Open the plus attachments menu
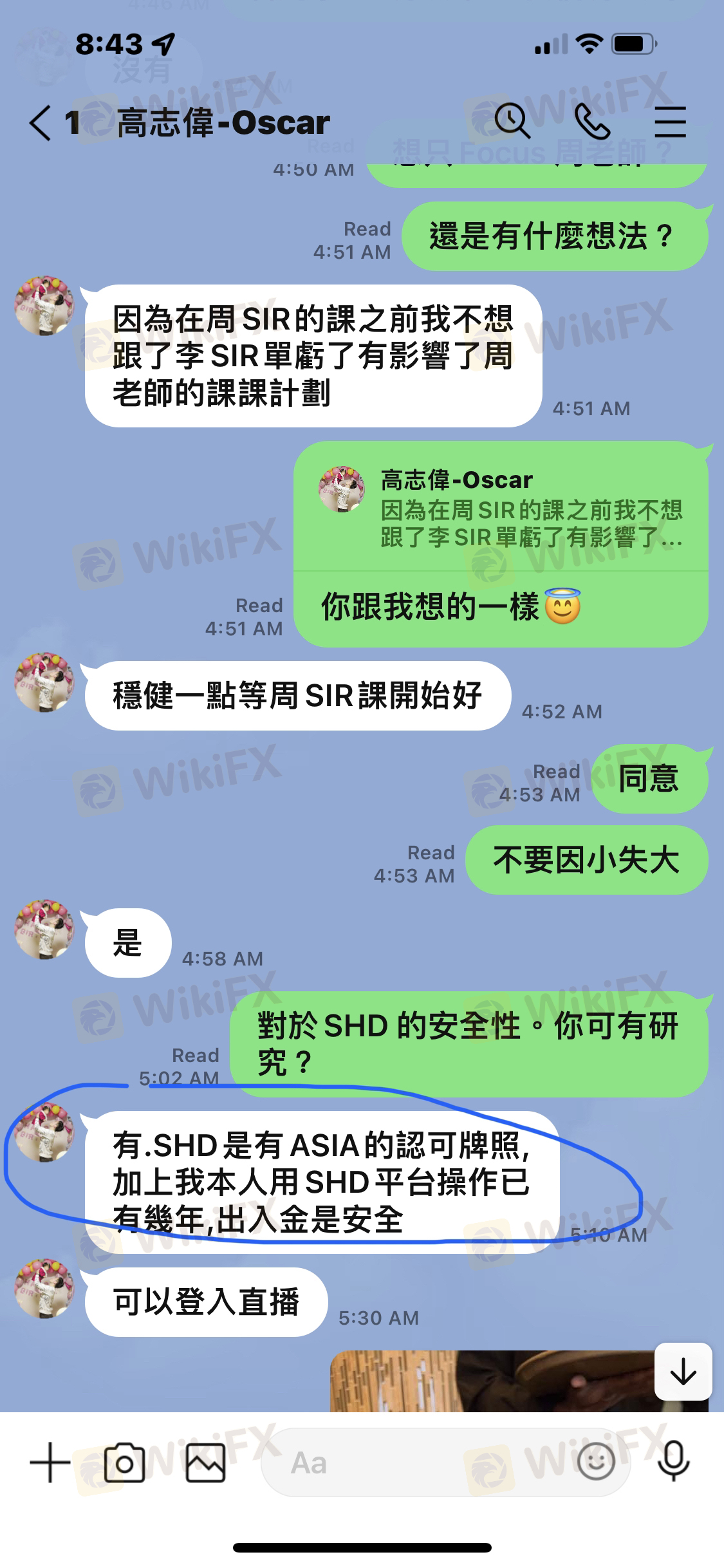 (50, 1462)
